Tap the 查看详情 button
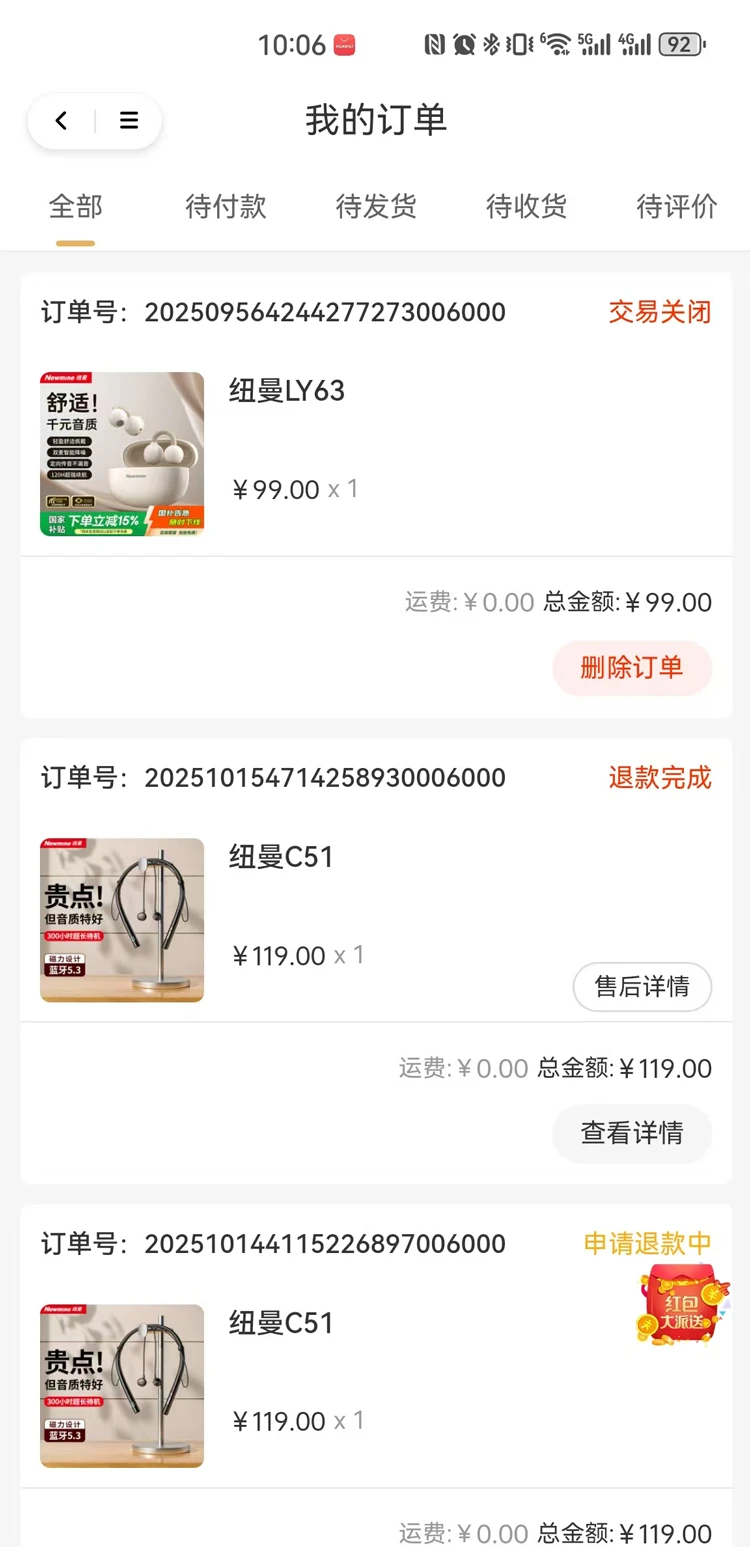The width and height of the screenshot is (750, 1547). coord(632,1133)
